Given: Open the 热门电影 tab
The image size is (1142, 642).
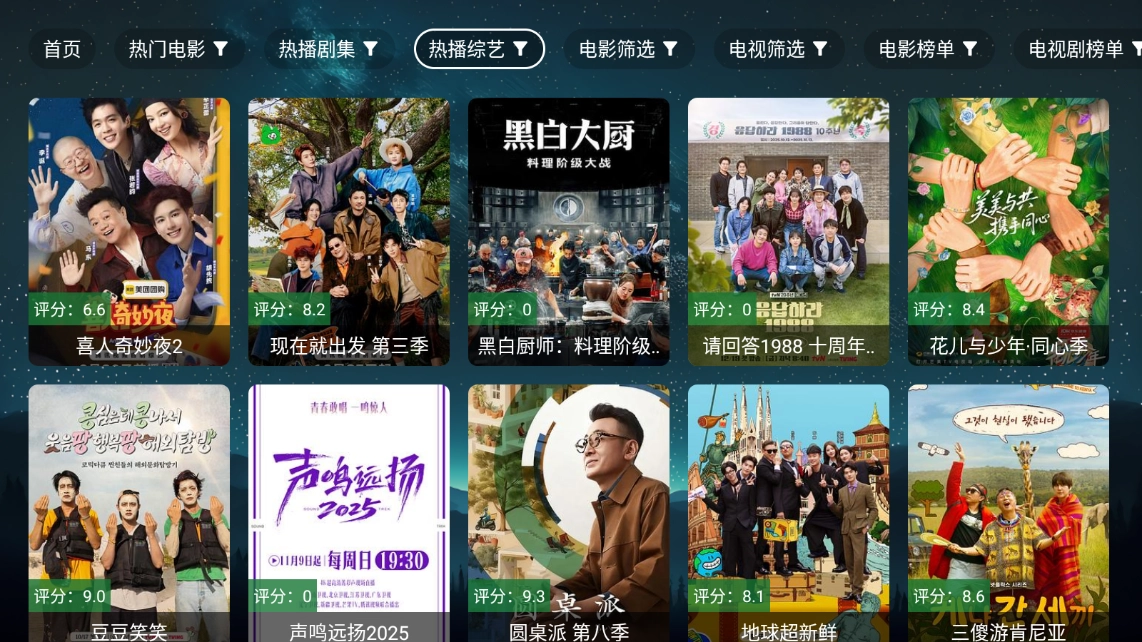Looking at the screenshot, I should 178,49.
